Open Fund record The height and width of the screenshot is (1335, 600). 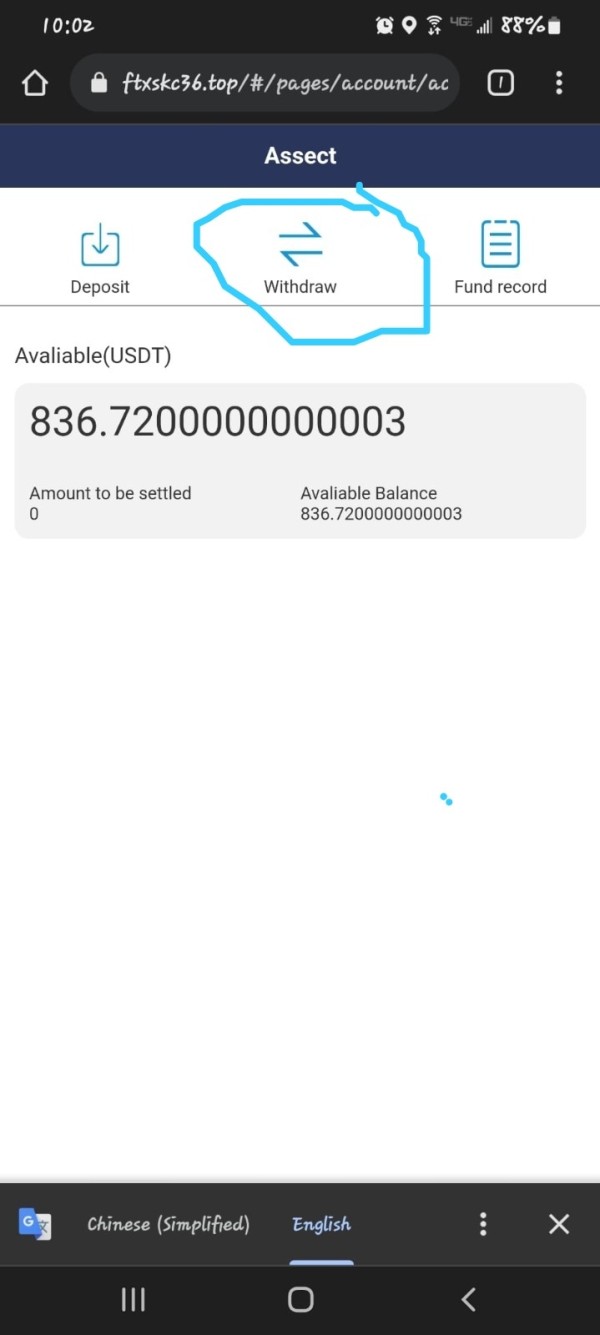point(500,258)
